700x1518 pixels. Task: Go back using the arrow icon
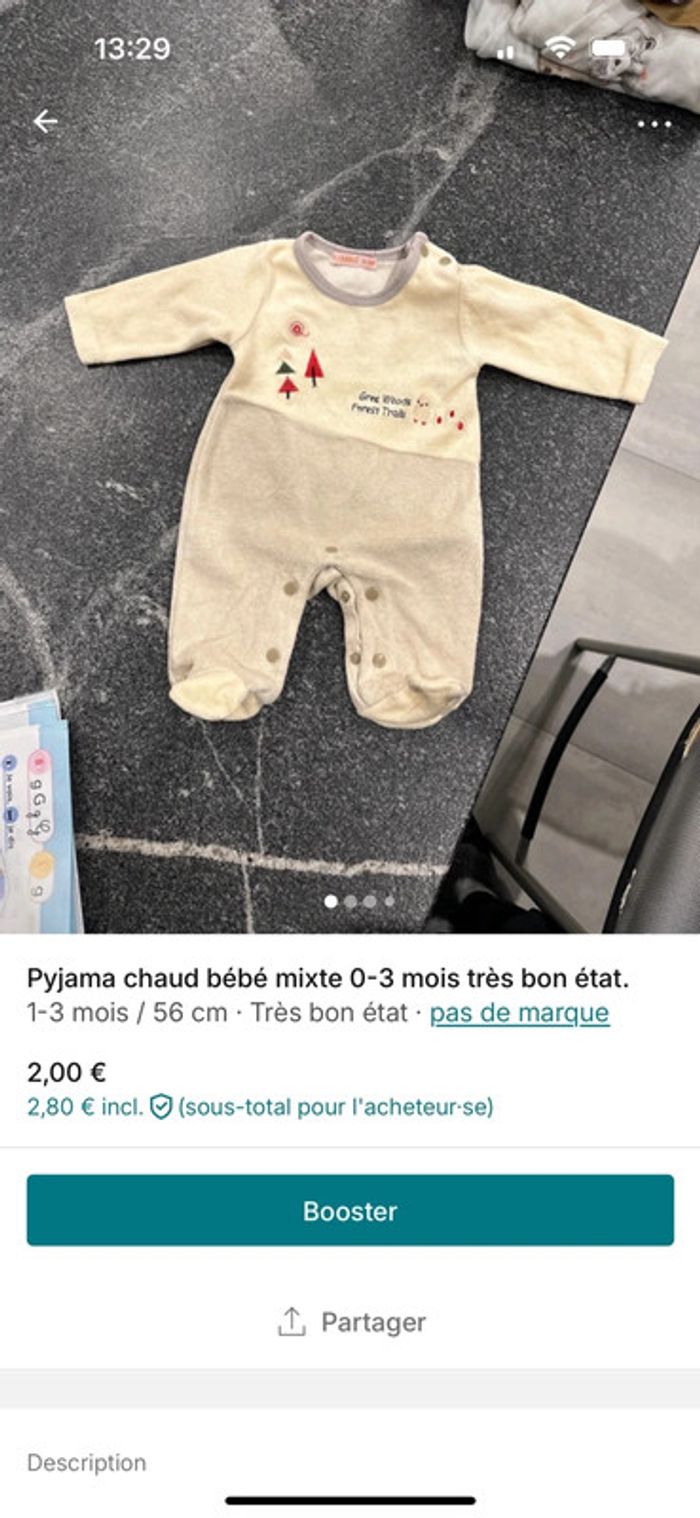click(46, 122)
